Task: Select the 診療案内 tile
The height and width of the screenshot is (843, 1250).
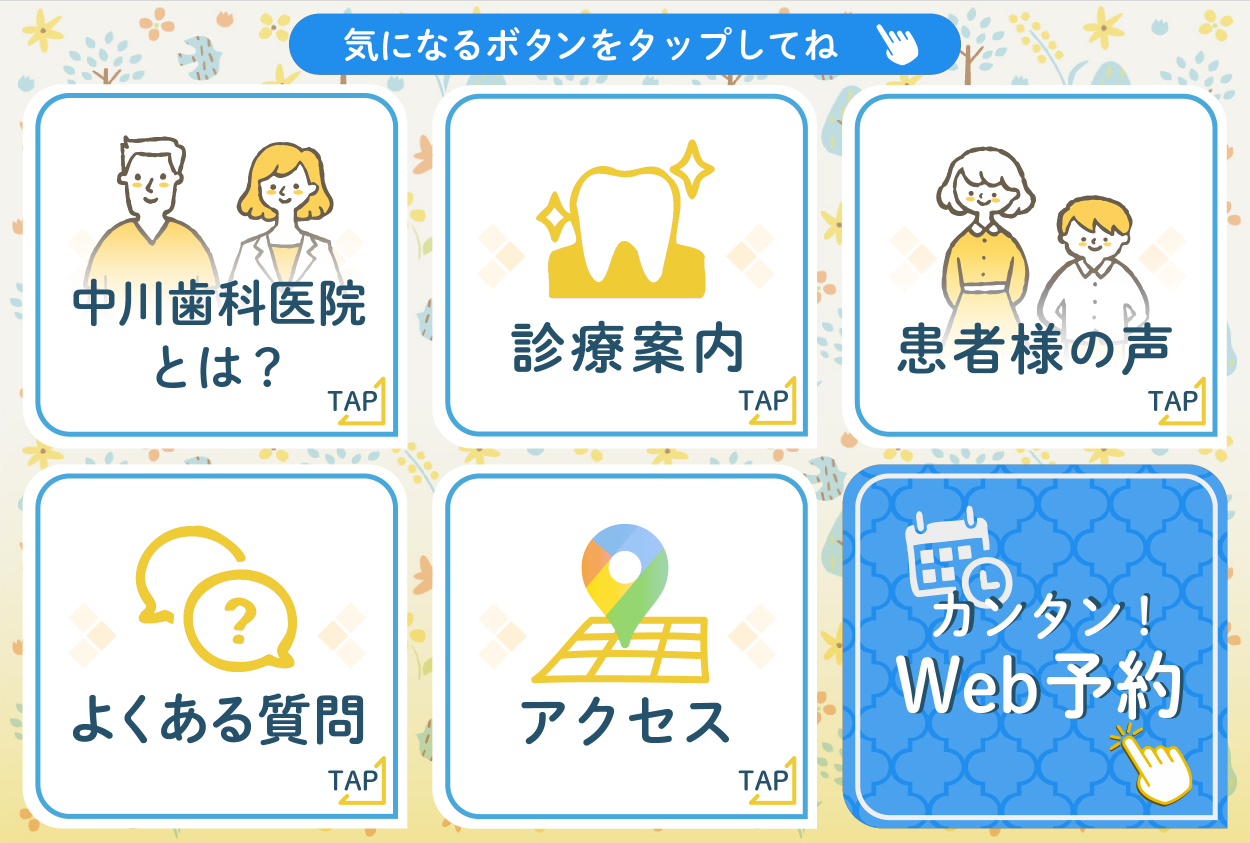Action: [626, 265]
